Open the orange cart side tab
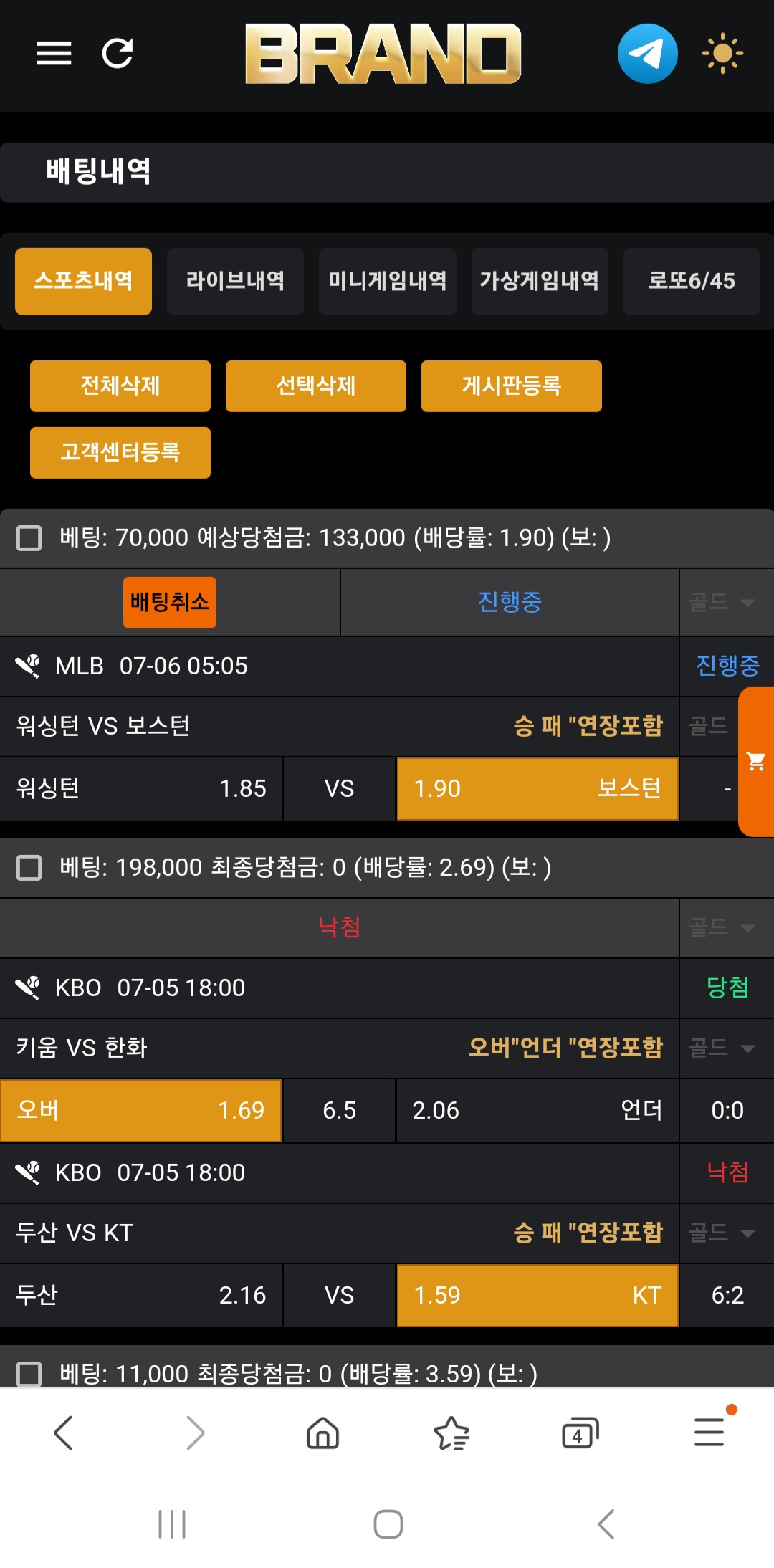The height and width of the screenshot is (1568, 774). point(756,761)
